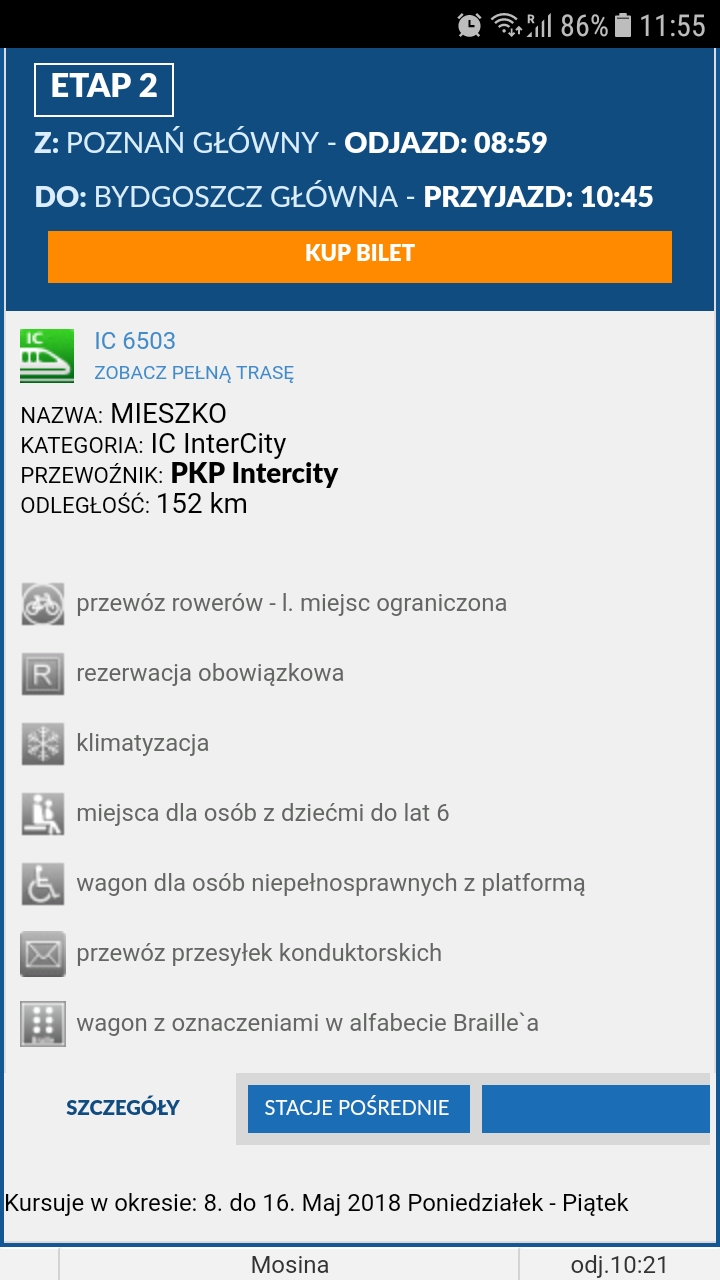The width and height of the screenshot is (720, 1280).
Task: Select the SZCZEGÓŁY tab
Action: coord(122,1108)
